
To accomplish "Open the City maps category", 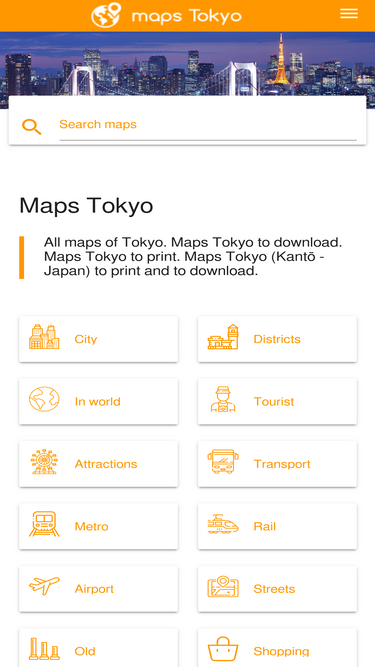I will (99, 339).
